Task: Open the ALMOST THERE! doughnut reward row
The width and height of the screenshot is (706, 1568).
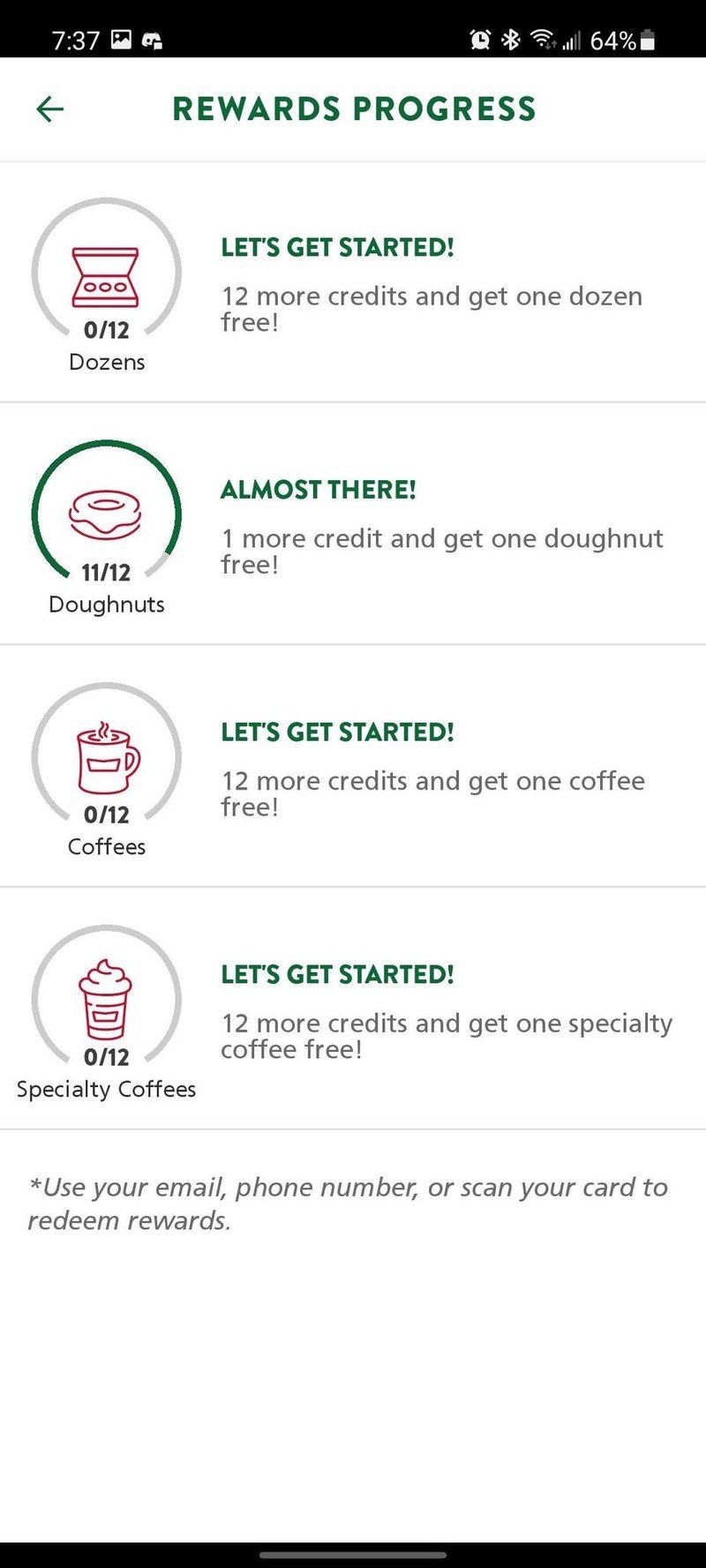Action: coord(353,523)
